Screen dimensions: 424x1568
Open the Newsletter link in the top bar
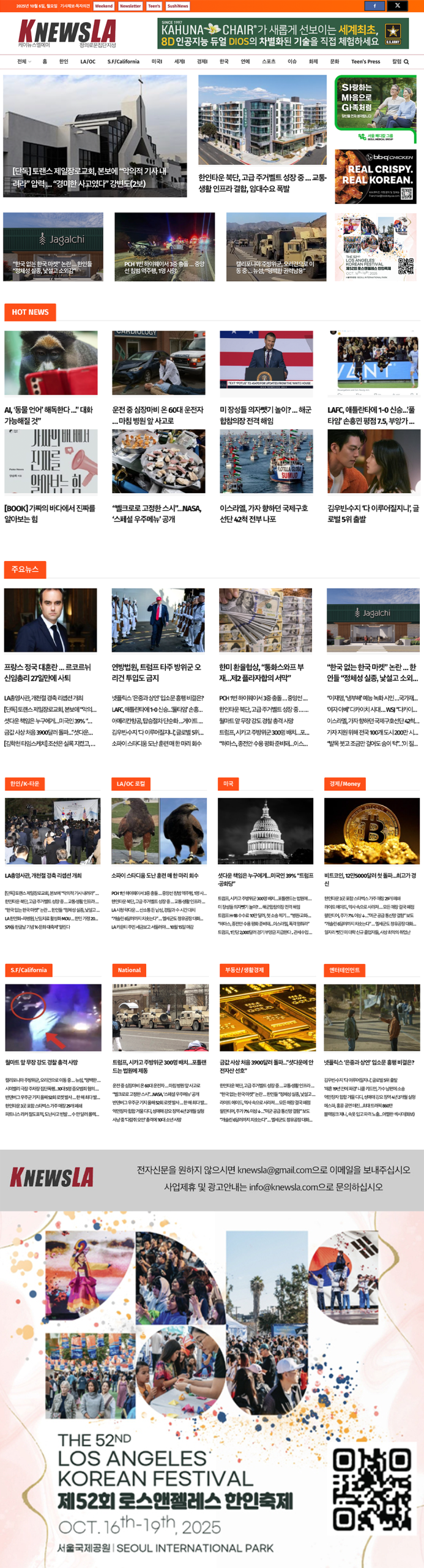[130, 6]
